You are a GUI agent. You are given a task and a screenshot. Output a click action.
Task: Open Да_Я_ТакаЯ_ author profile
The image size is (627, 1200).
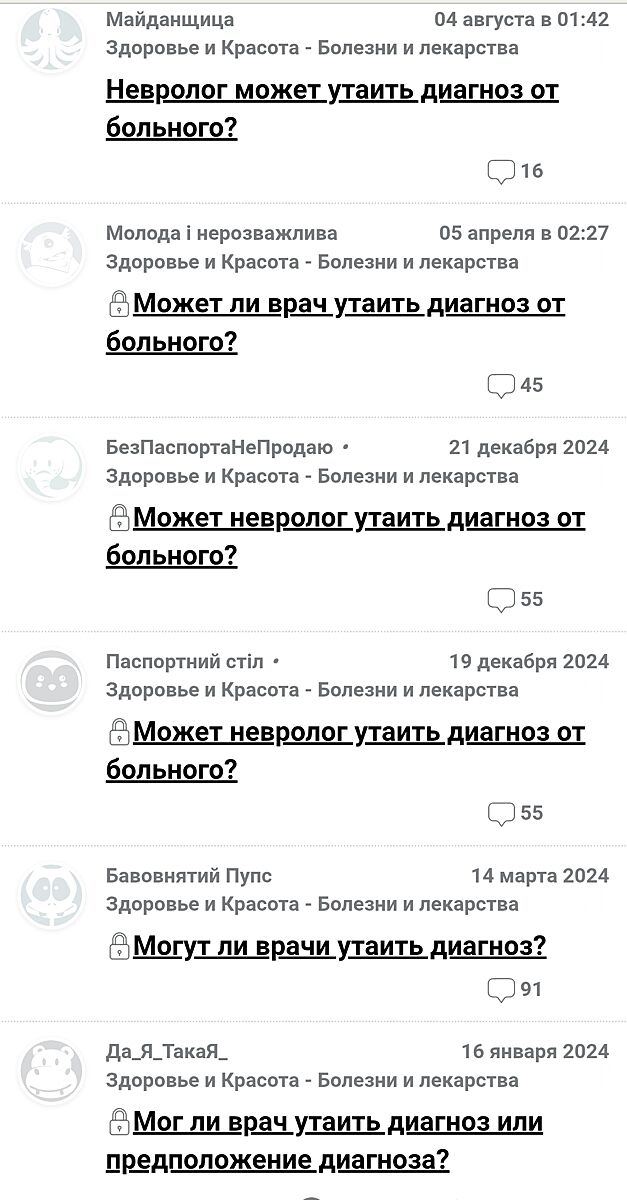click(167, 1051)
